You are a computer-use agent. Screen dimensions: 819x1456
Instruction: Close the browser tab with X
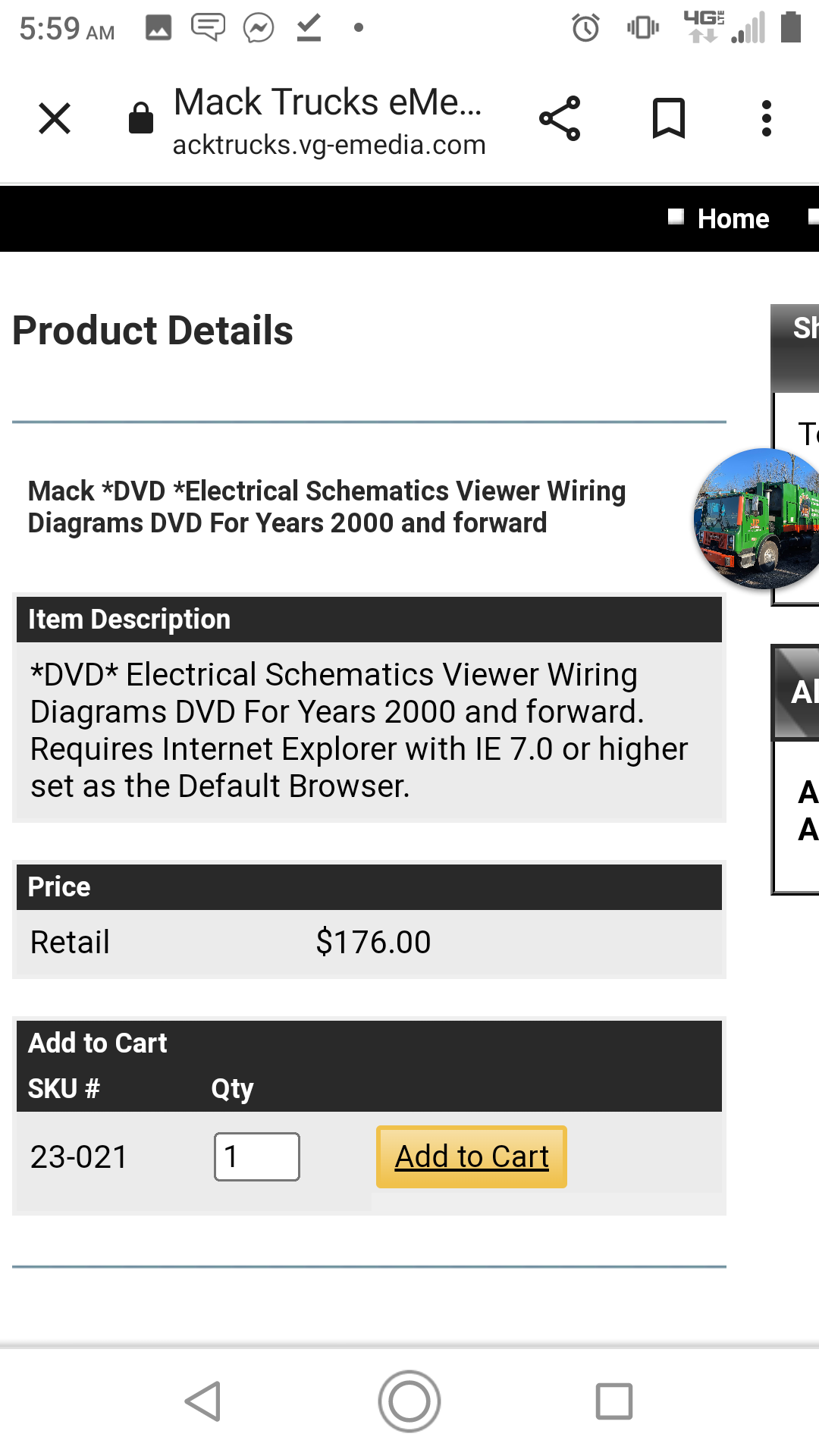coord(55,118)
